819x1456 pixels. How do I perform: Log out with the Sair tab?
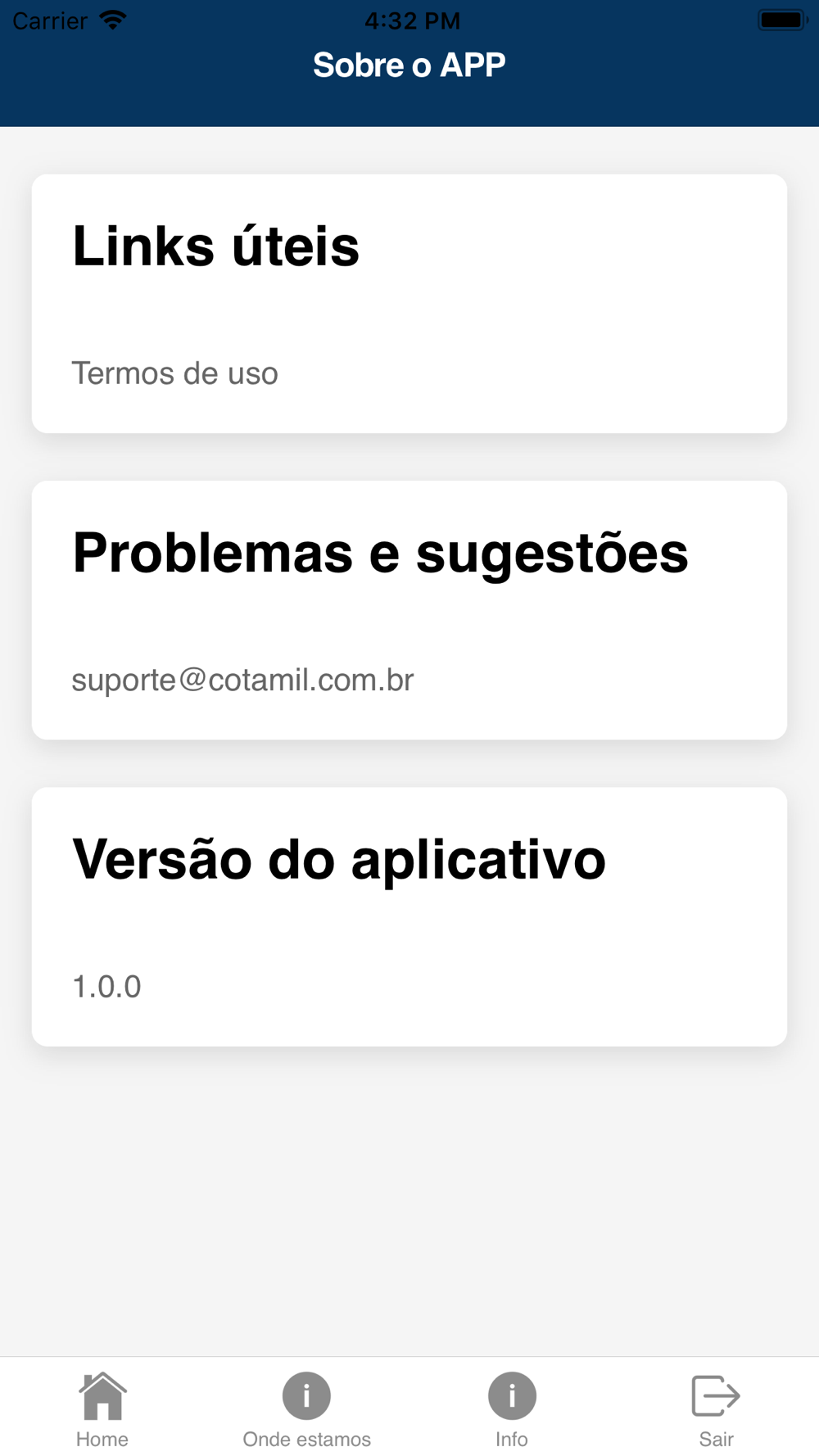pos(717,1410)
